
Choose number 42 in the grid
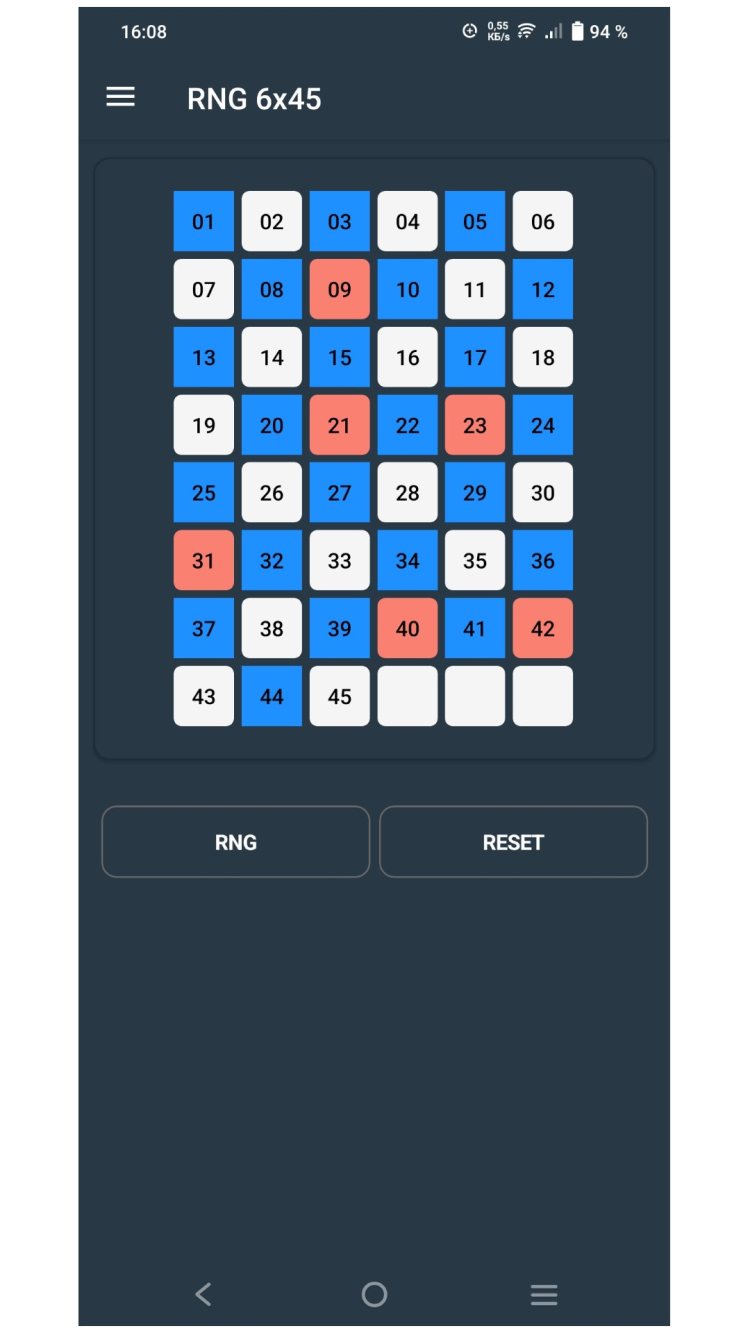[543, 628]
